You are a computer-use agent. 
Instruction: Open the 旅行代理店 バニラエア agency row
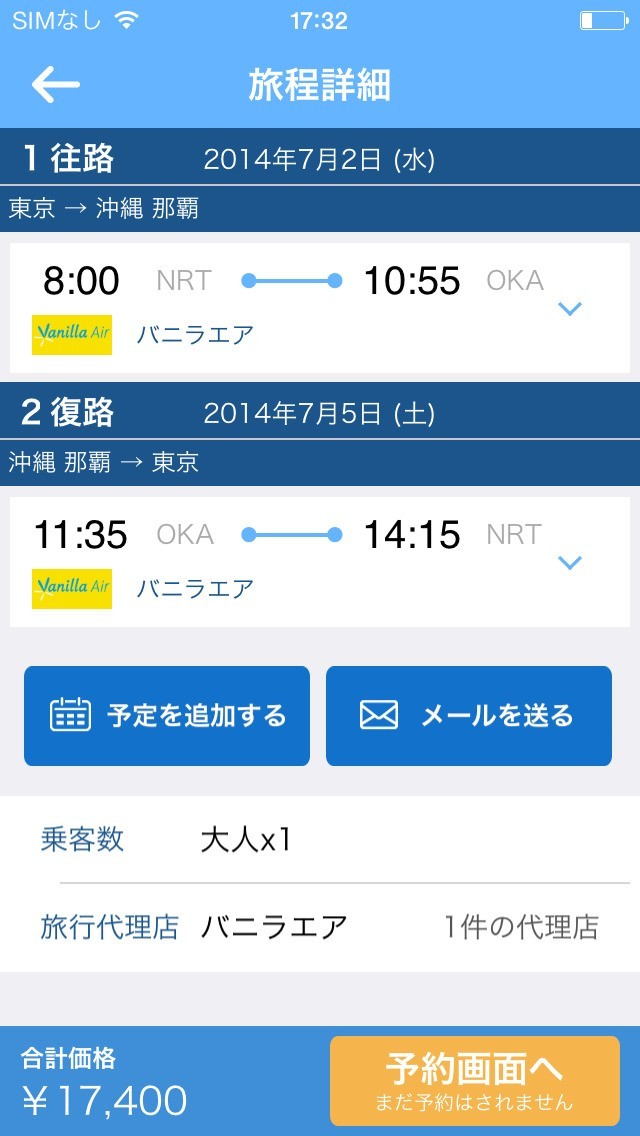[x=320, y=927]
